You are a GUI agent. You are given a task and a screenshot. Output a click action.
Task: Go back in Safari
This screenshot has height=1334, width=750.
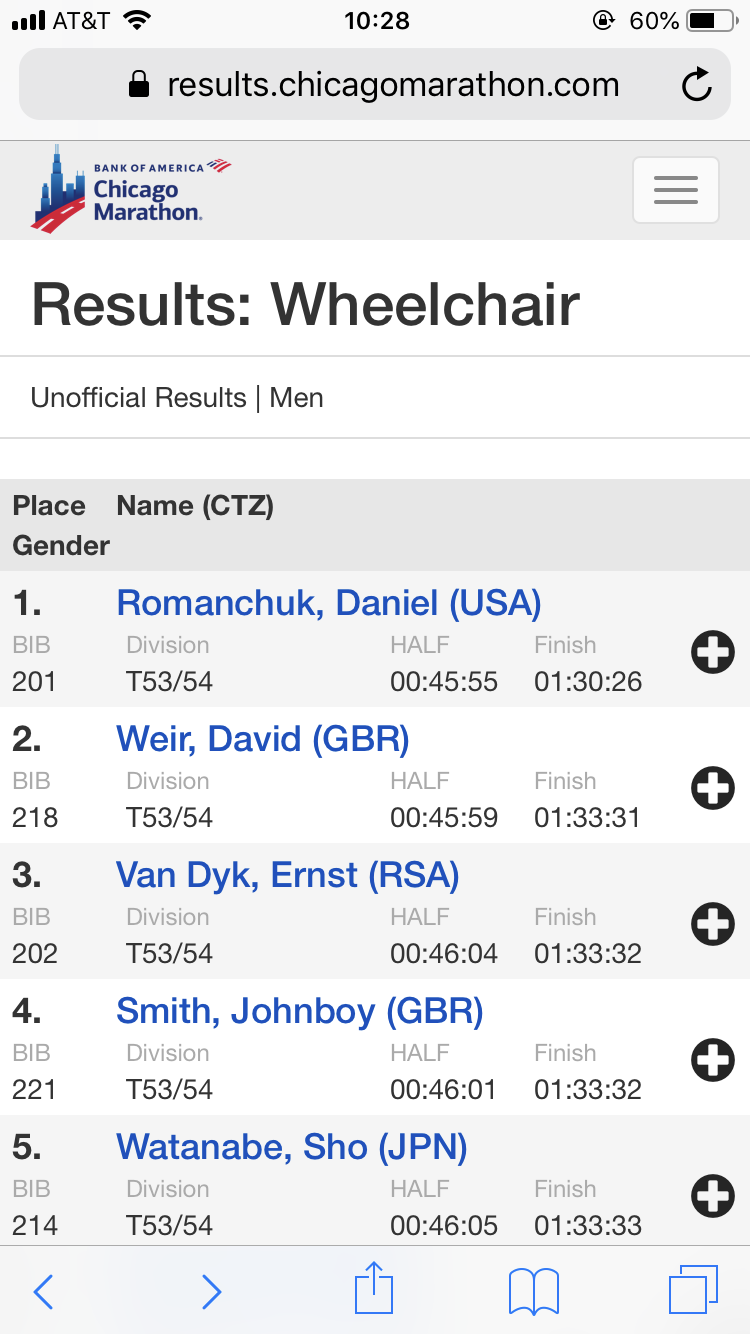point(44,1291)
